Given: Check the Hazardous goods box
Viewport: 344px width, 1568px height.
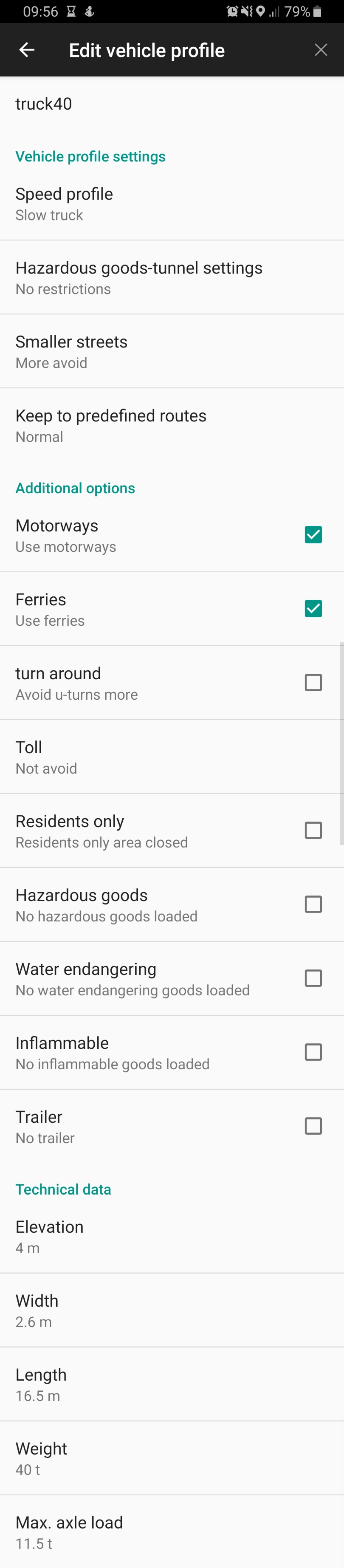Looking at the screenshot, I should pyautogui.click(x=313, y=904).
